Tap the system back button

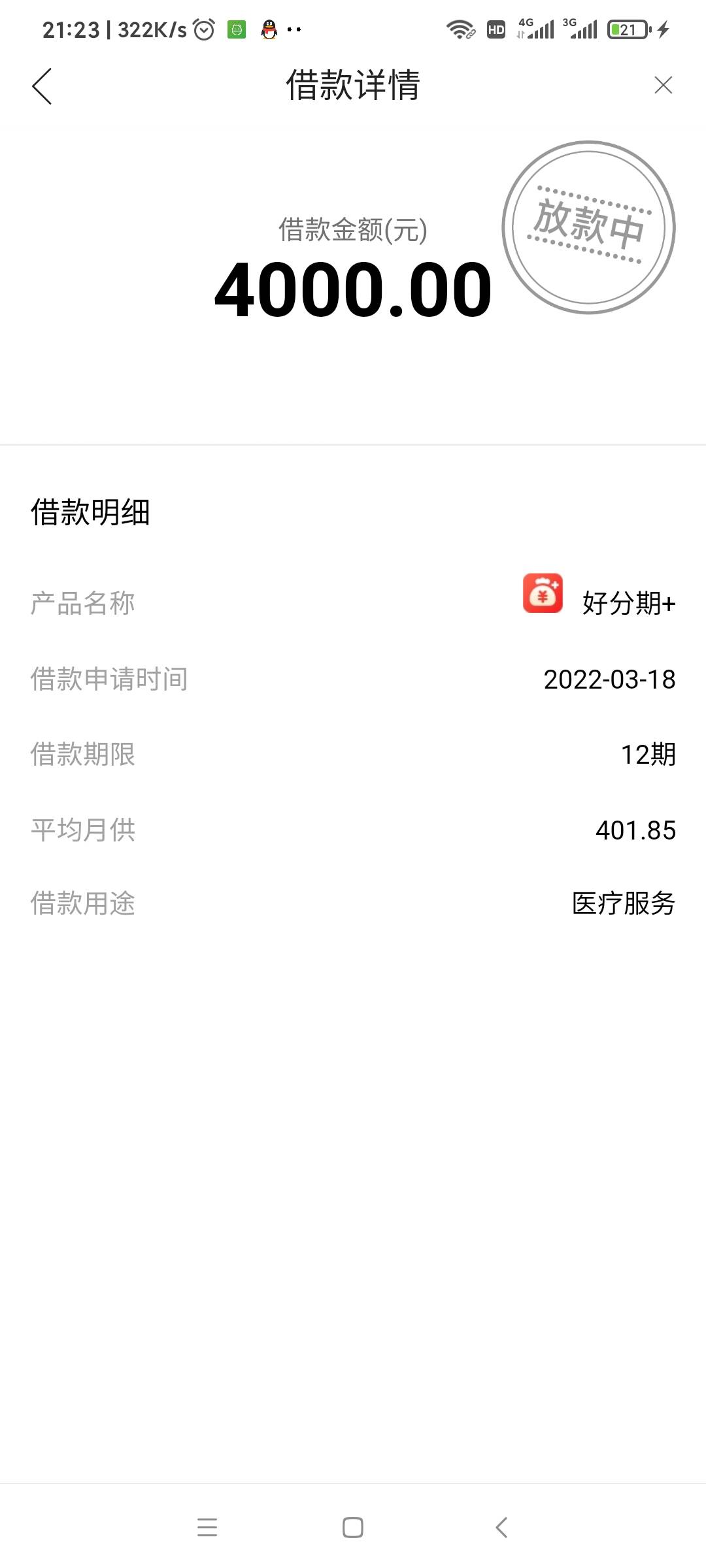click(x=501, y=1527)
